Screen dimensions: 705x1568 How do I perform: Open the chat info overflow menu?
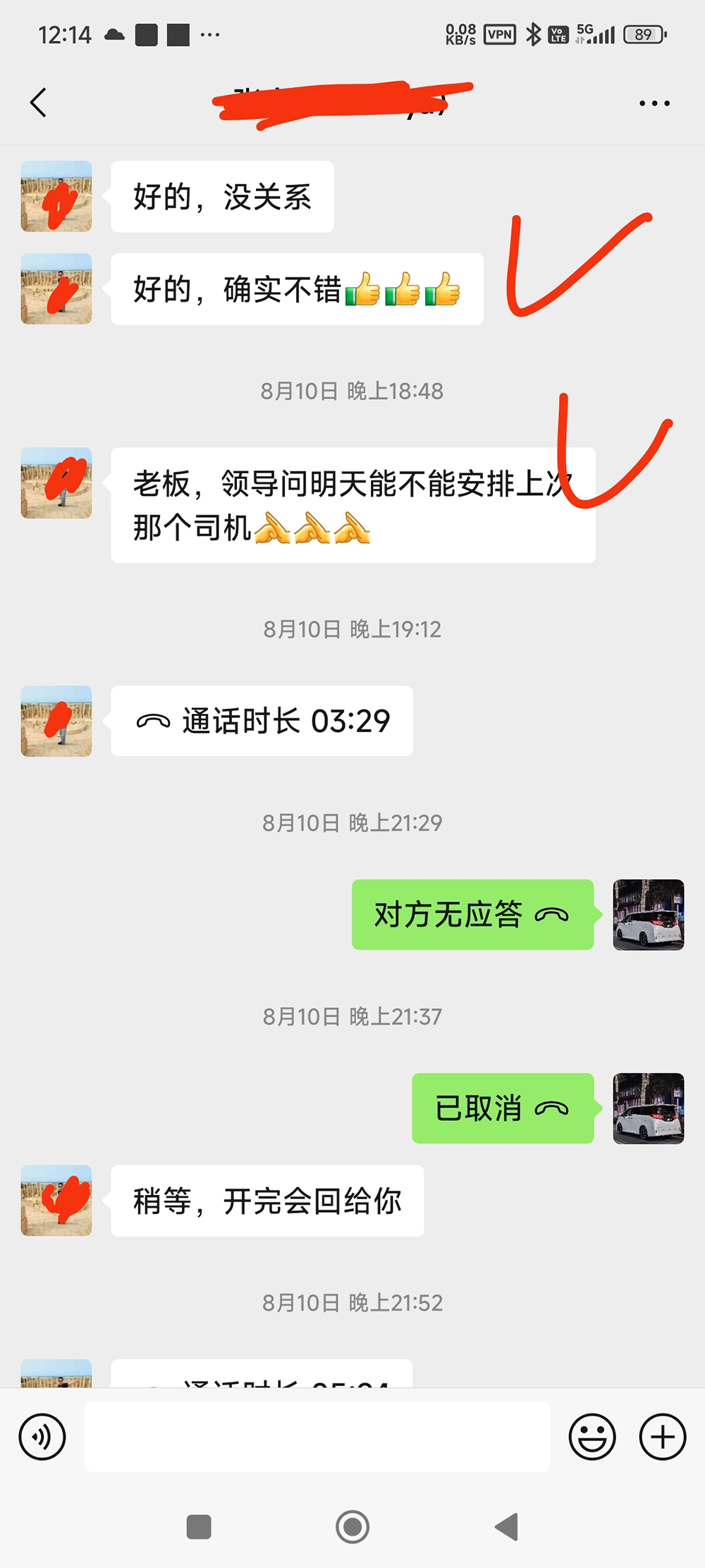654,103
